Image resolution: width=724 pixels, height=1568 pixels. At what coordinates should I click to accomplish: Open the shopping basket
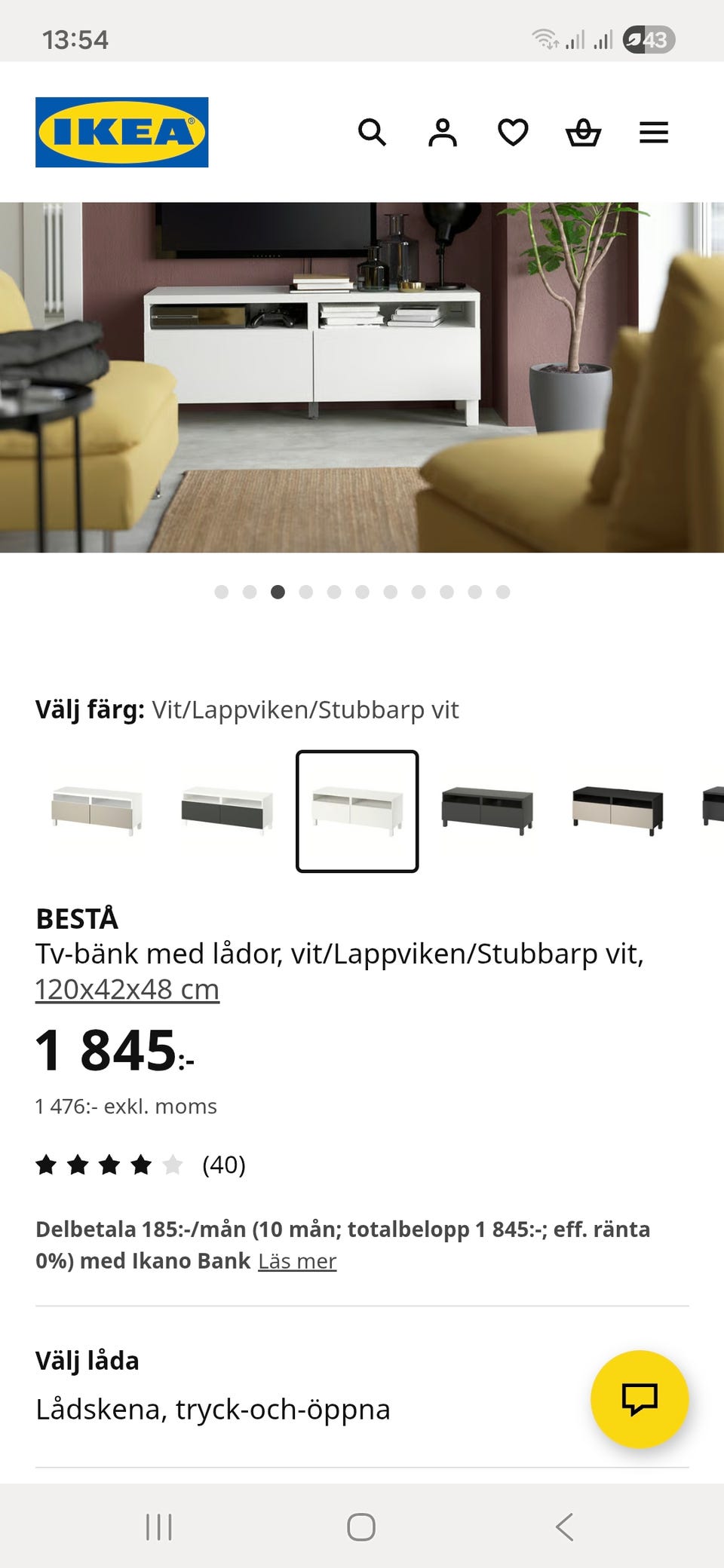(583, 133)
